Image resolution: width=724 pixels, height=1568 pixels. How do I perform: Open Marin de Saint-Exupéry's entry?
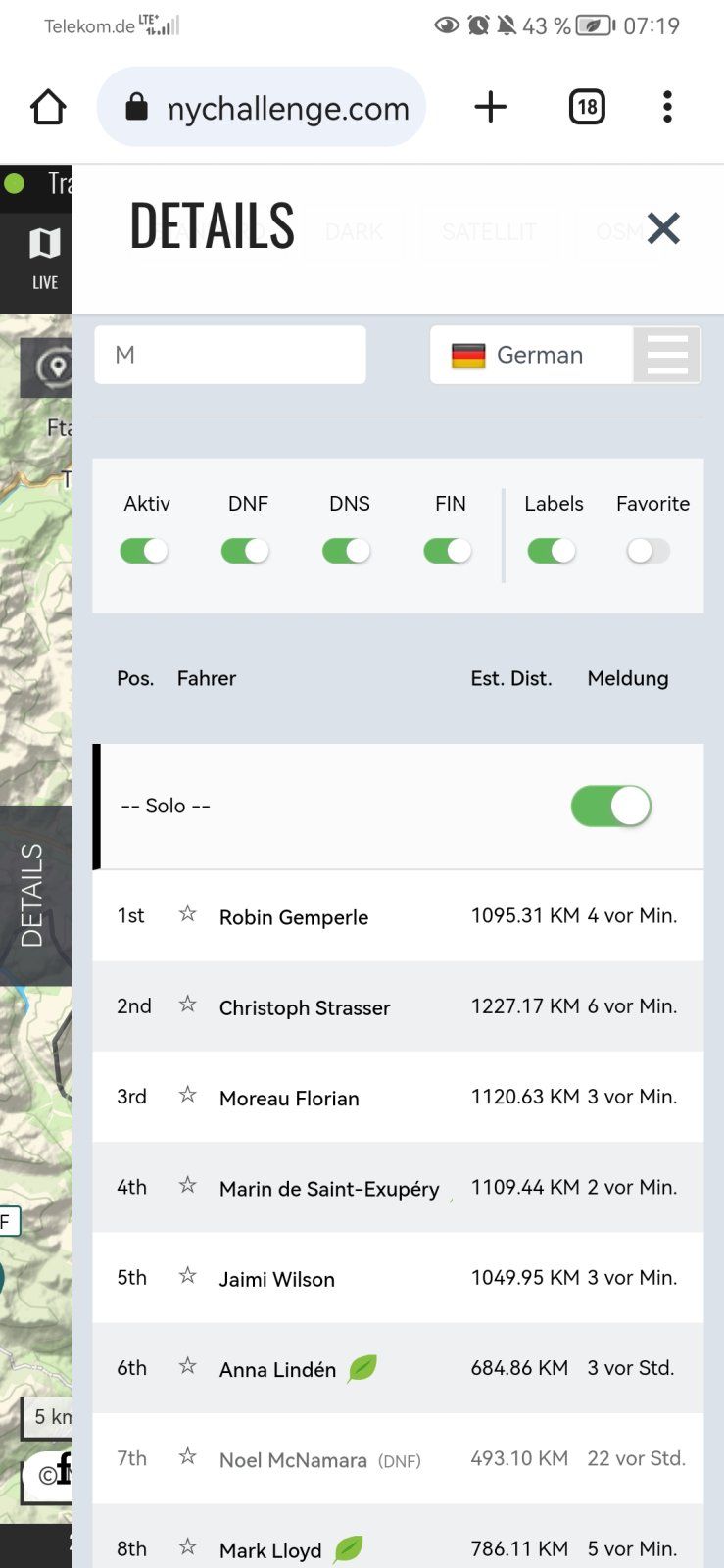tap(328, 1189)
